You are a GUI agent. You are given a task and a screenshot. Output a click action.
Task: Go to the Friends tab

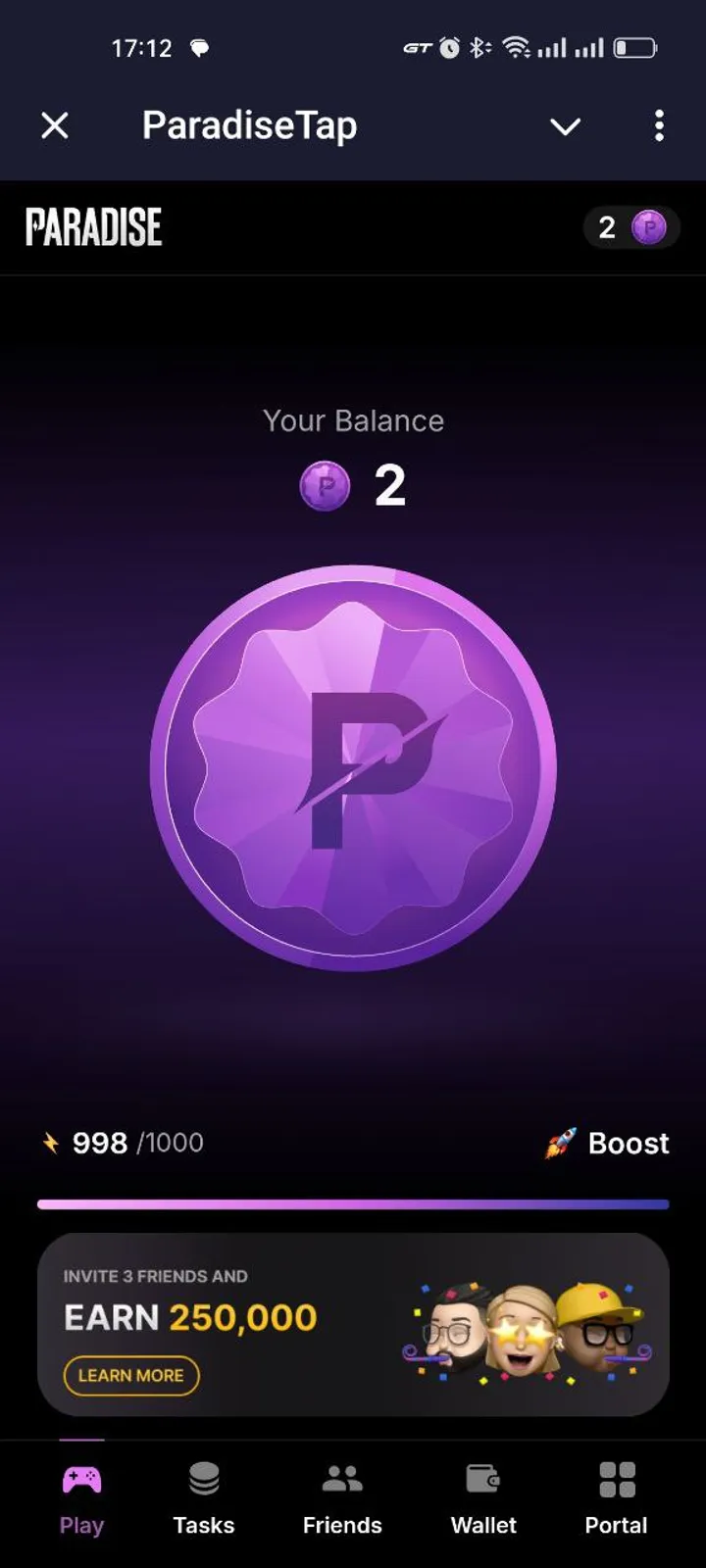342,1497
